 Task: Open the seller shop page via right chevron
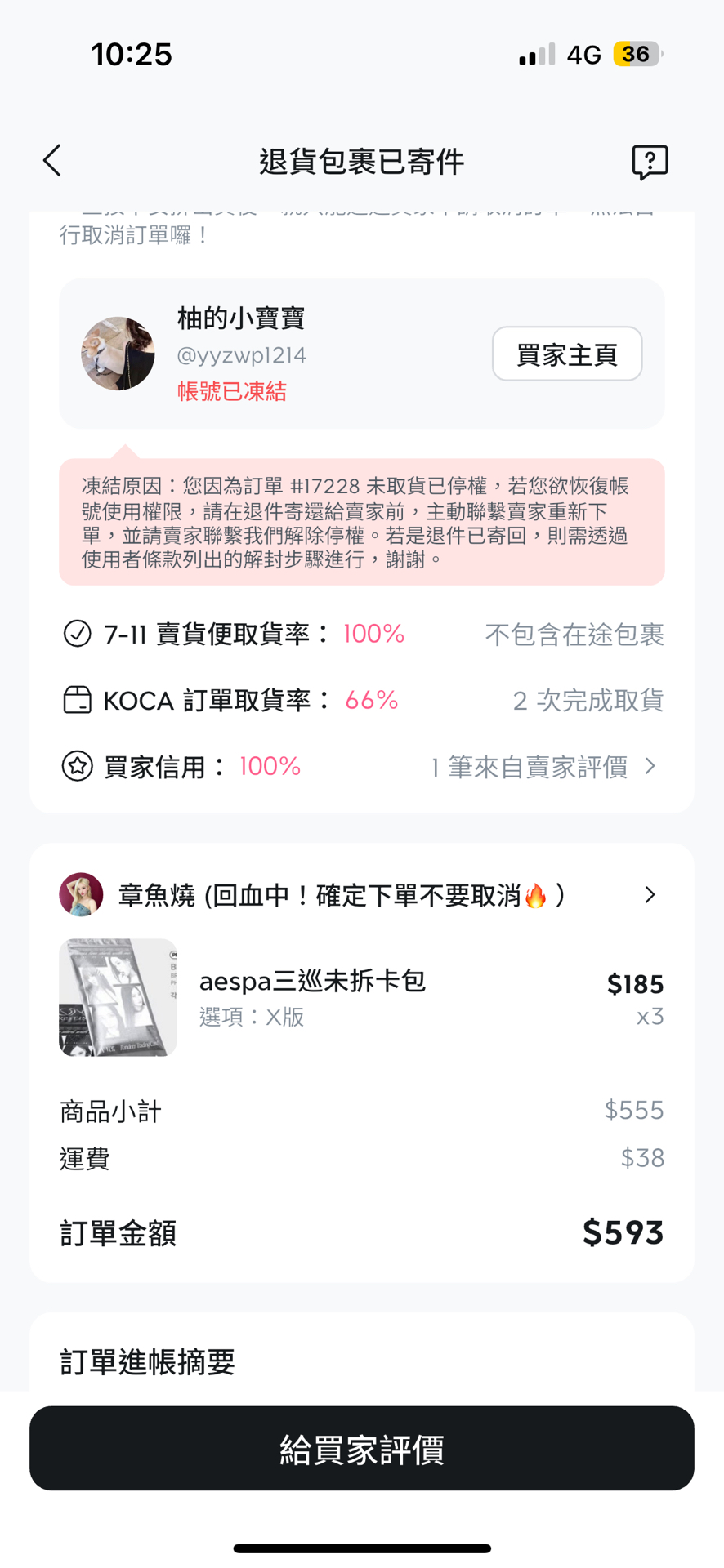pyautogui.click(x=650, y=894)
